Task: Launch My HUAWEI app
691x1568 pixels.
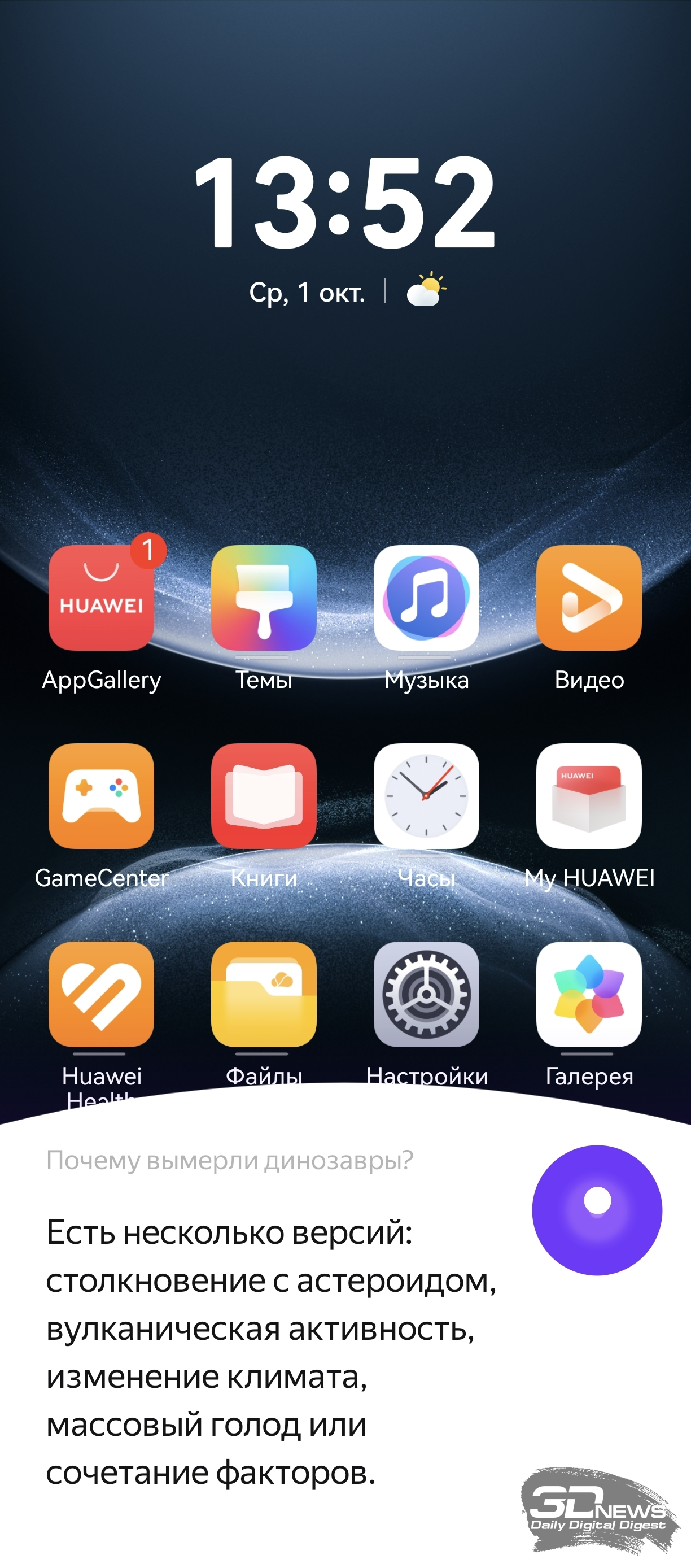Action: coord(588,795)
